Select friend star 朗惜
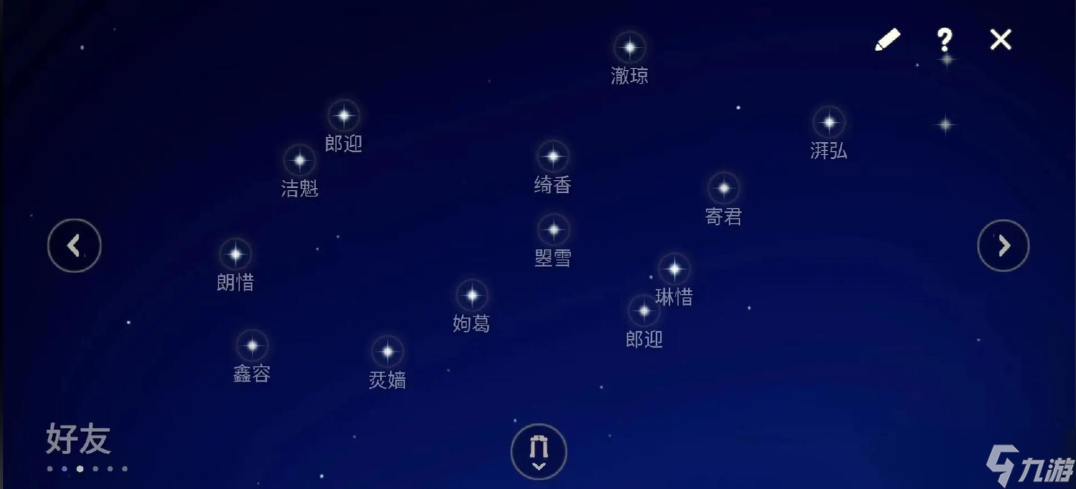The width and height of the screenshot is (1076, 489). 235,254
